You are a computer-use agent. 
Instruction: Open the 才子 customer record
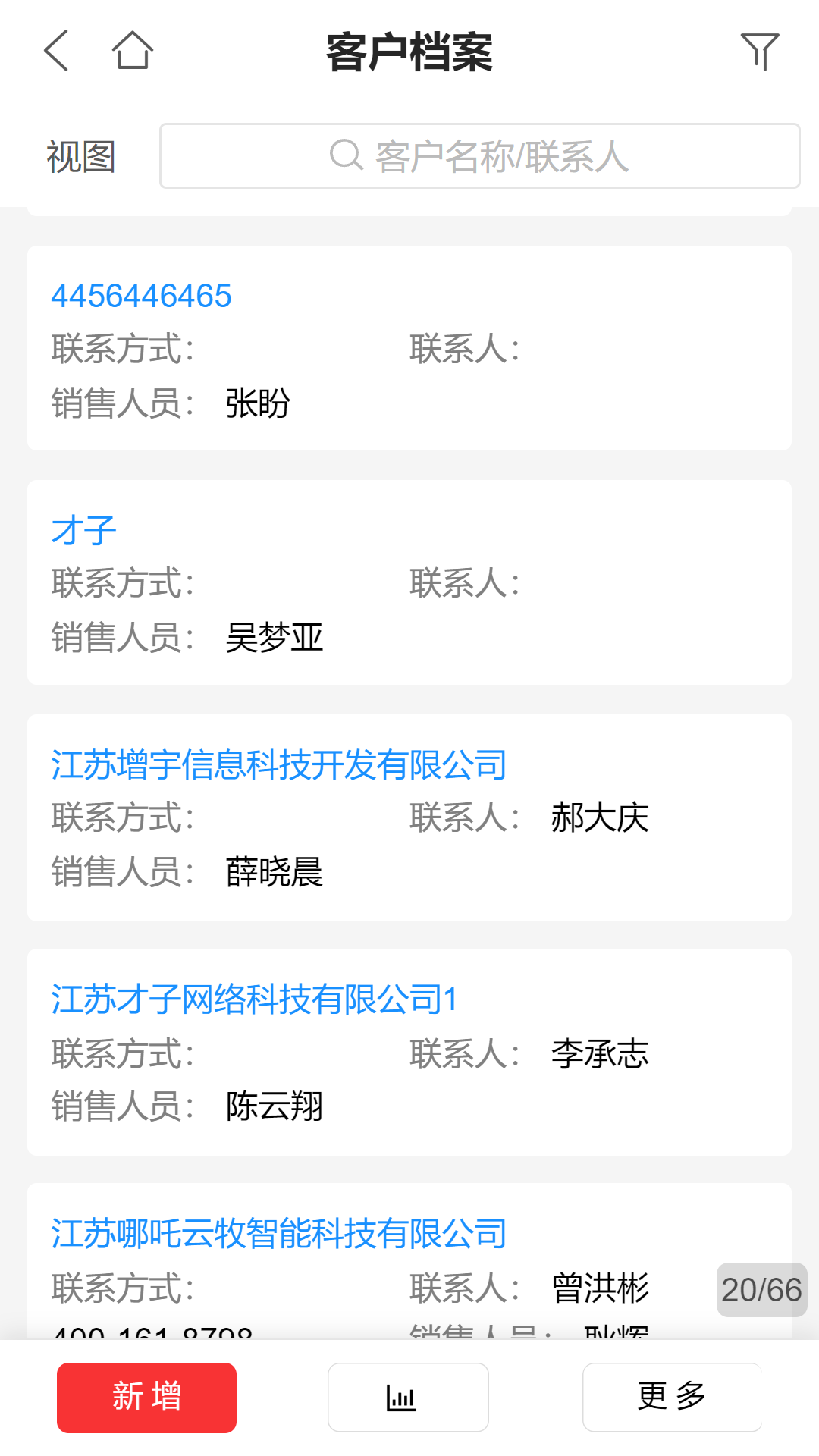[83, 529]
